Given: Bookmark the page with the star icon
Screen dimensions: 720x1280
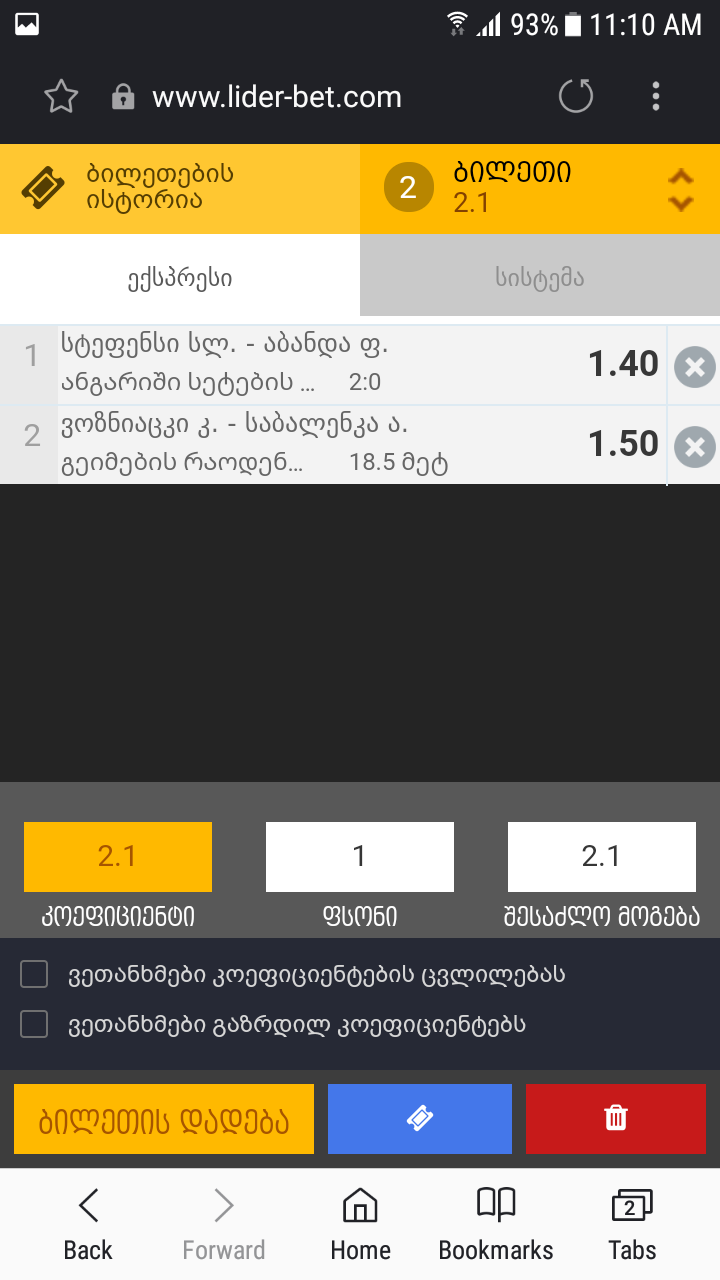Looking at the screenshot, I should [60, 96].
